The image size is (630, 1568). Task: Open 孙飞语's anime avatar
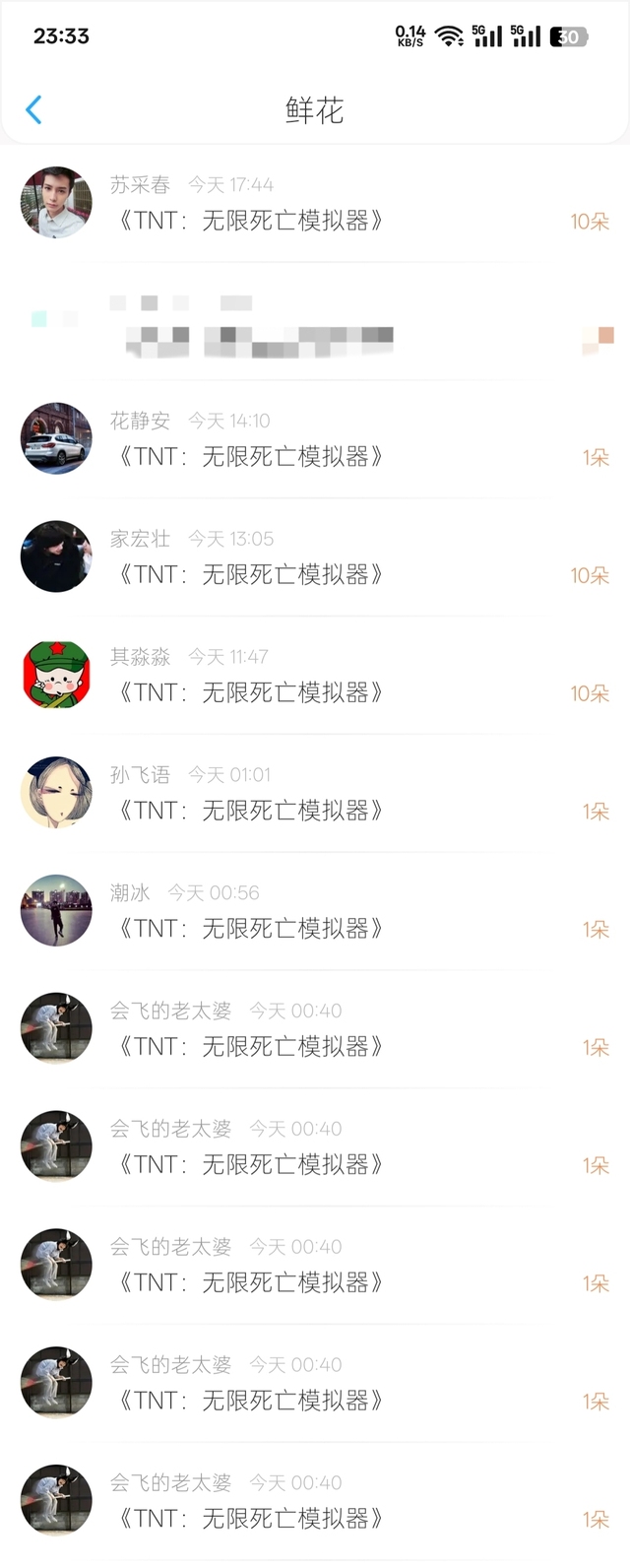click(x=56, y=793)
